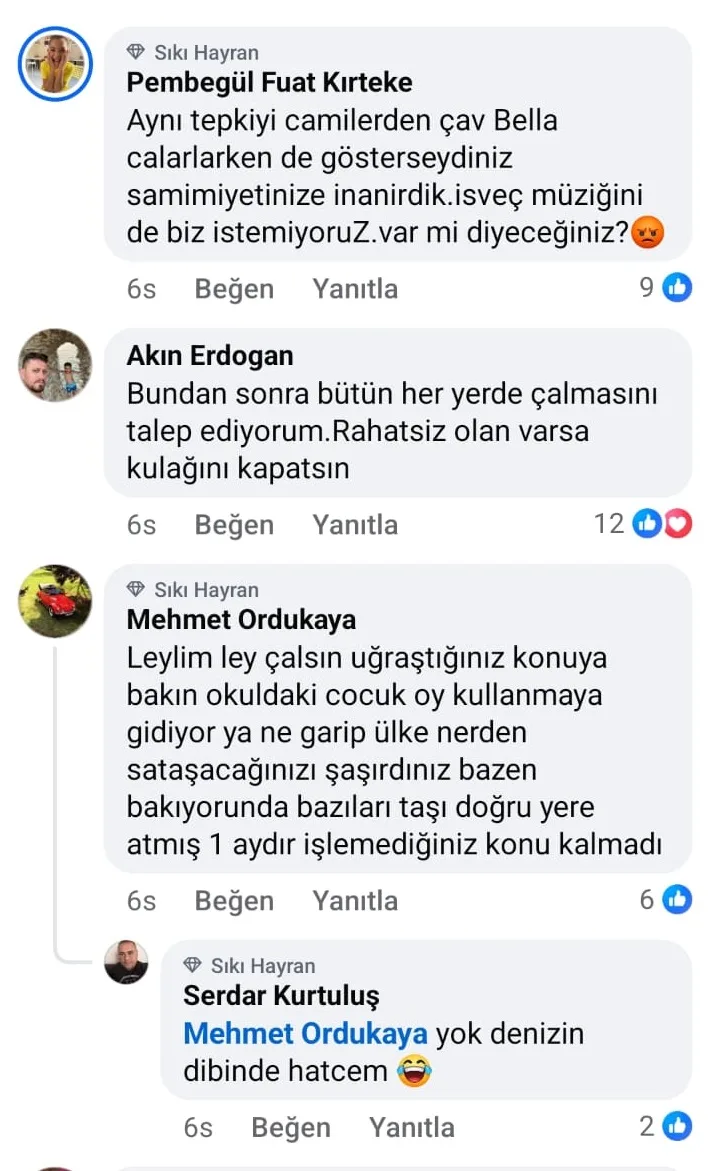Open Pembegül Fuat Kırteke's profile picture

click(56, 63)
